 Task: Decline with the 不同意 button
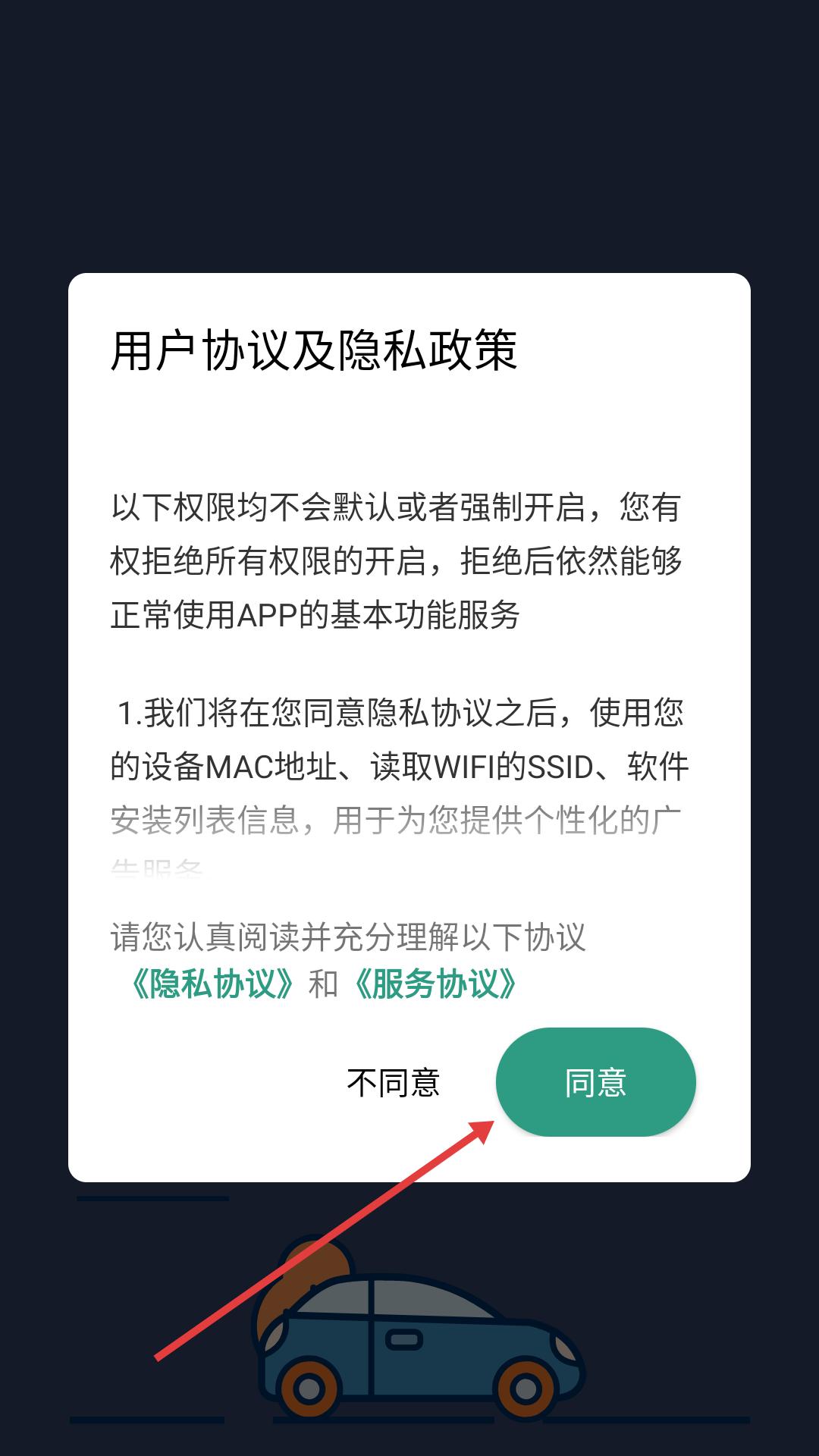pos(393,1082)
